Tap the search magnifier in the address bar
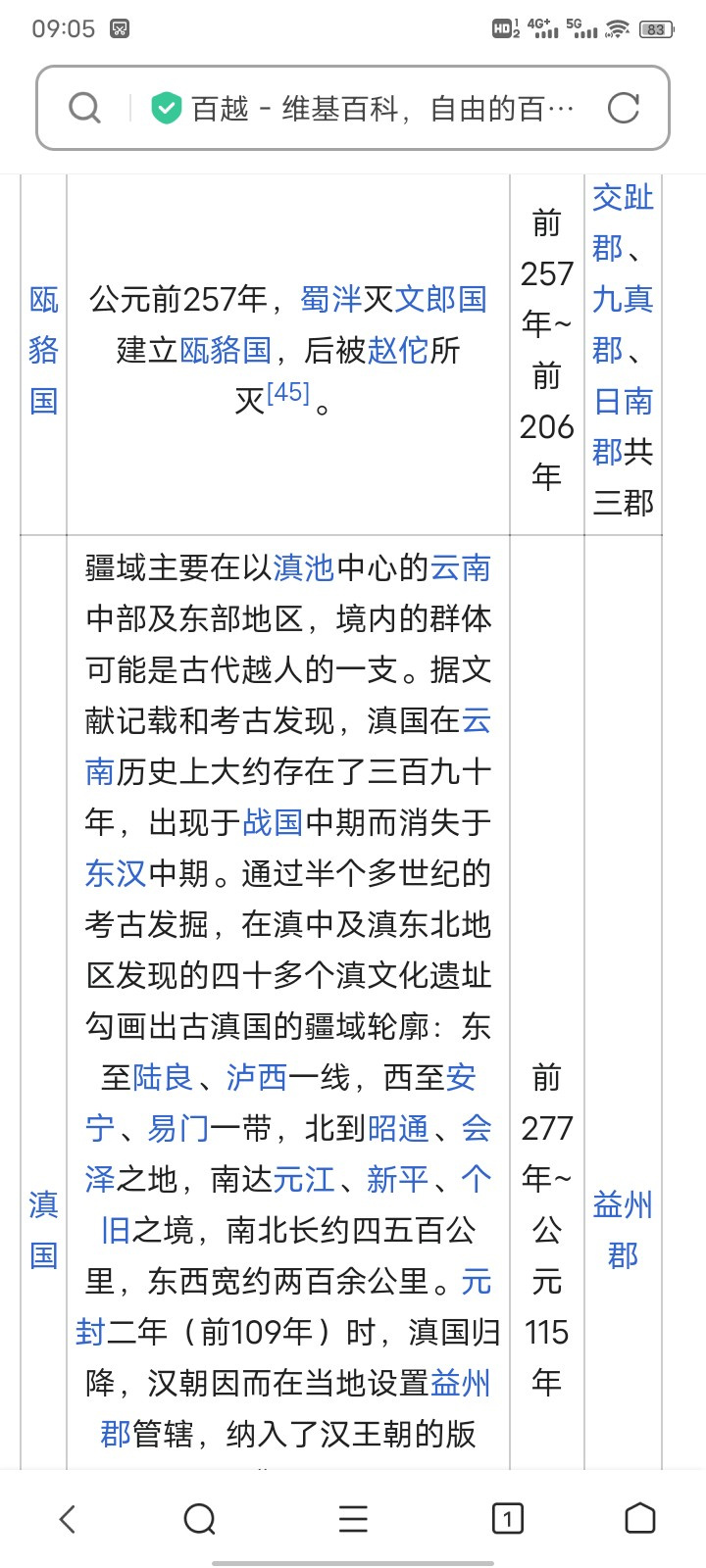Screen dimensions: 706x1568 coord(84,108)
